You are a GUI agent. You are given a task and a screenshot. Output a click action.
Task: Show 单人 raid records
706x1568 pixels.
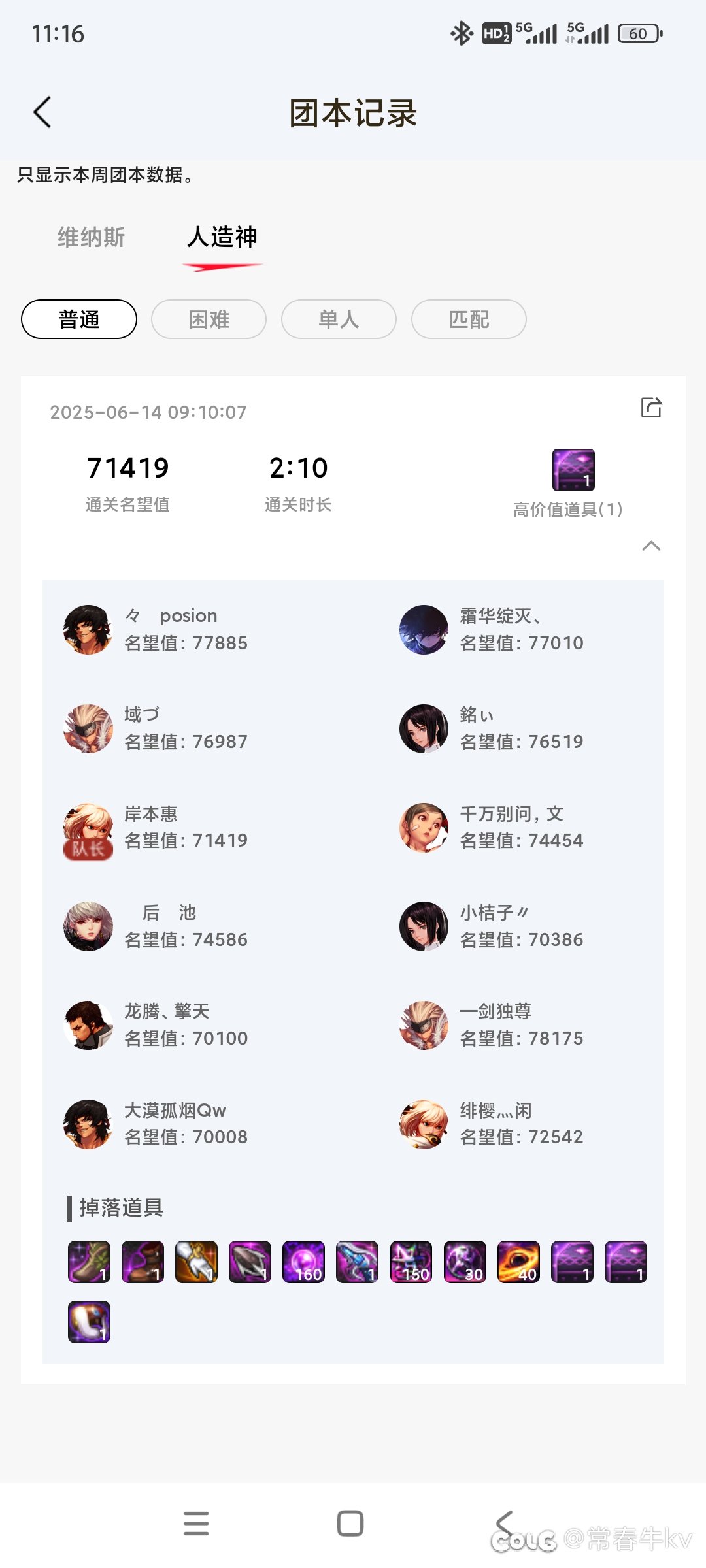click(x=339, y=319)
